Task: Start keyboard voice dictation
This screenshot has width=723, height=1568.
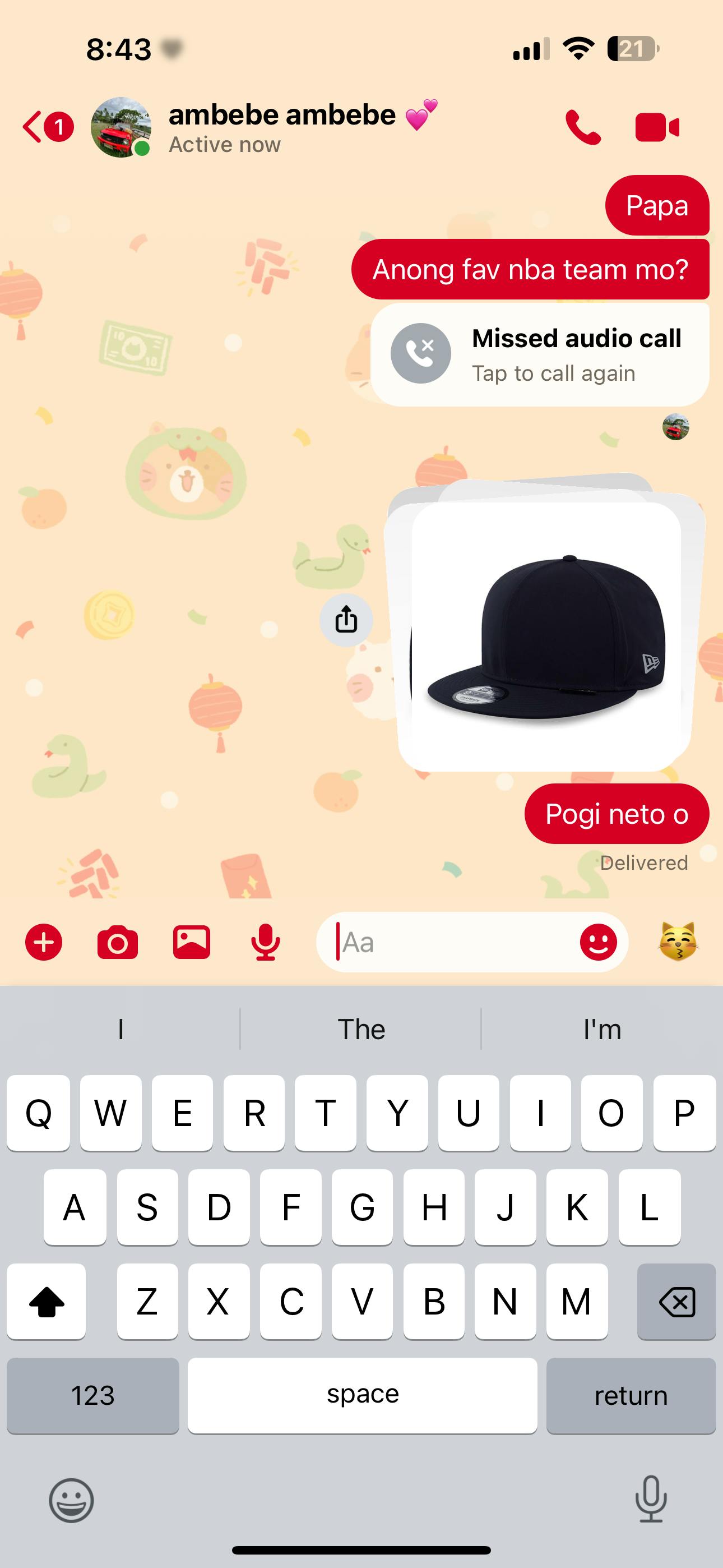Action: (x=651, y=1499)
